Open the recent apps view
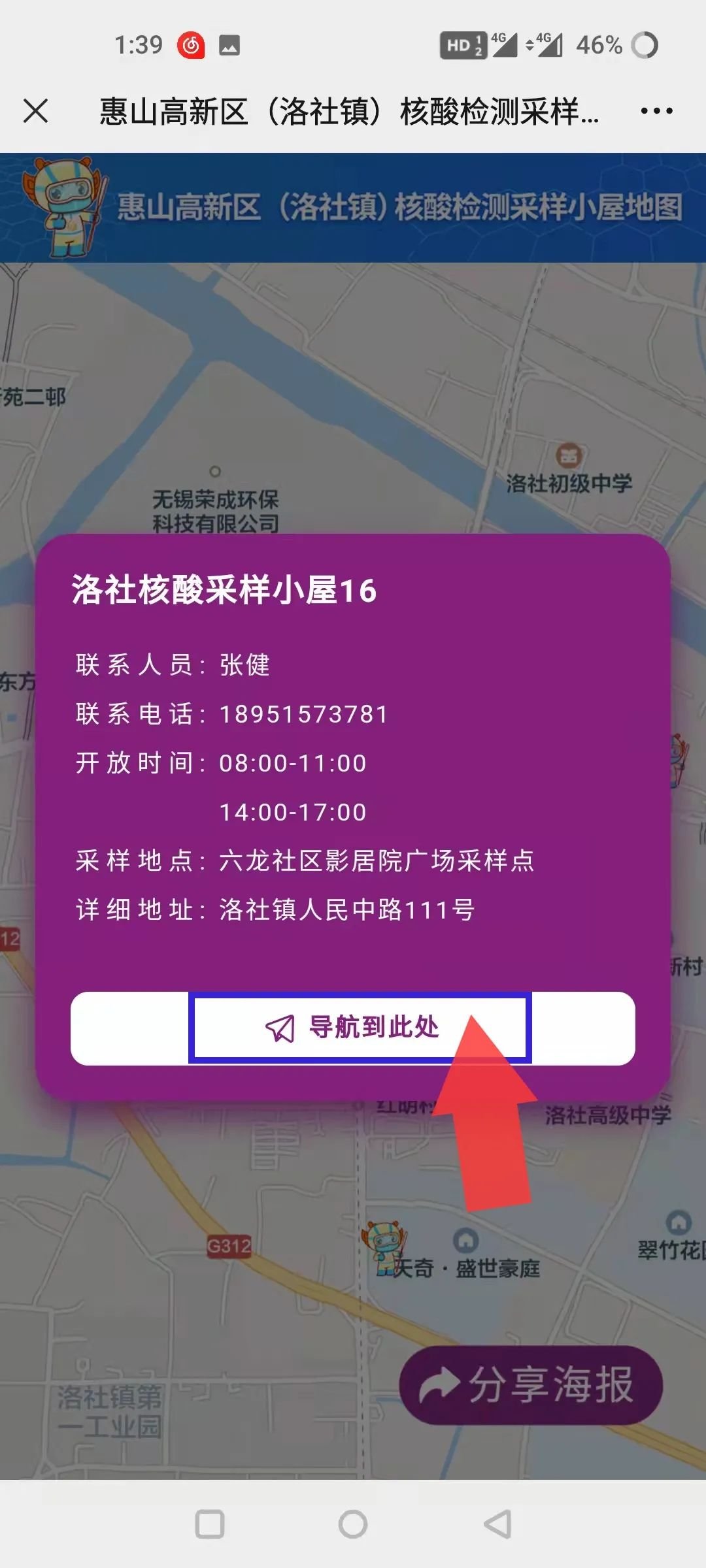Image resolution: width=706 pixels, height=1568 pixels. [210, 1524]
